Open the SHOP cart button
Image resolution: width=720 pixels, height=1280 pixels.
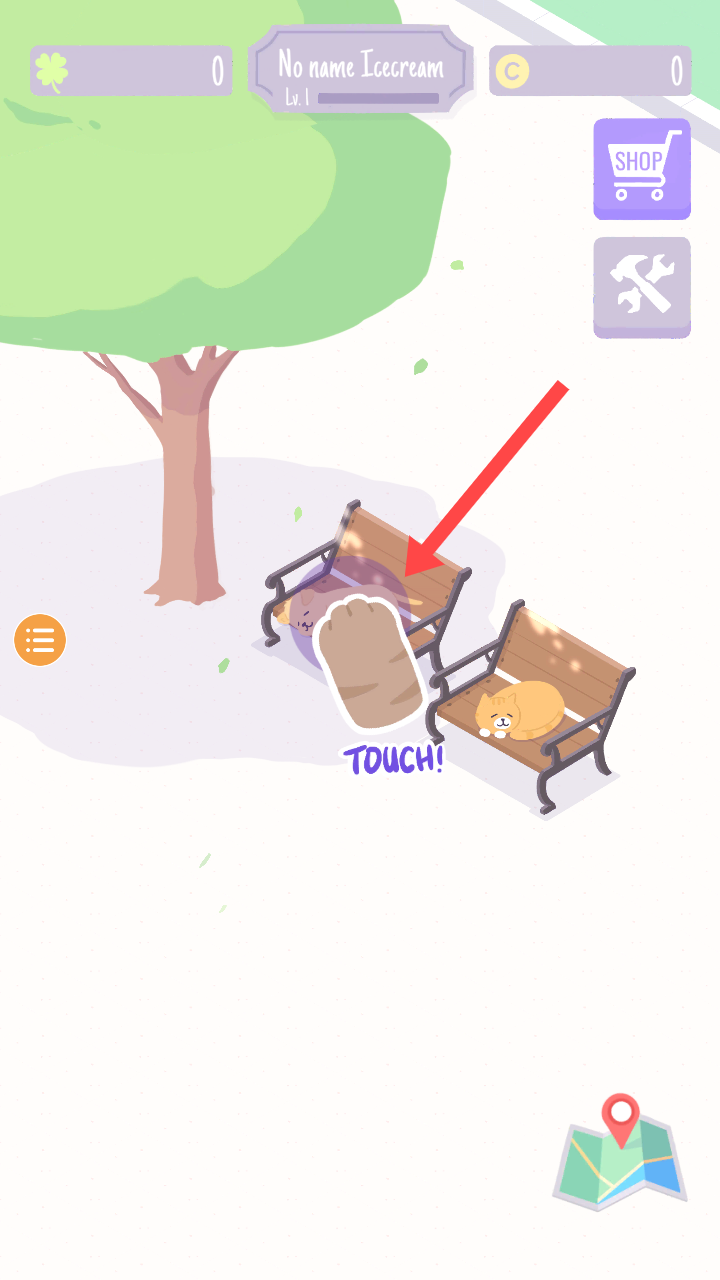641,168
